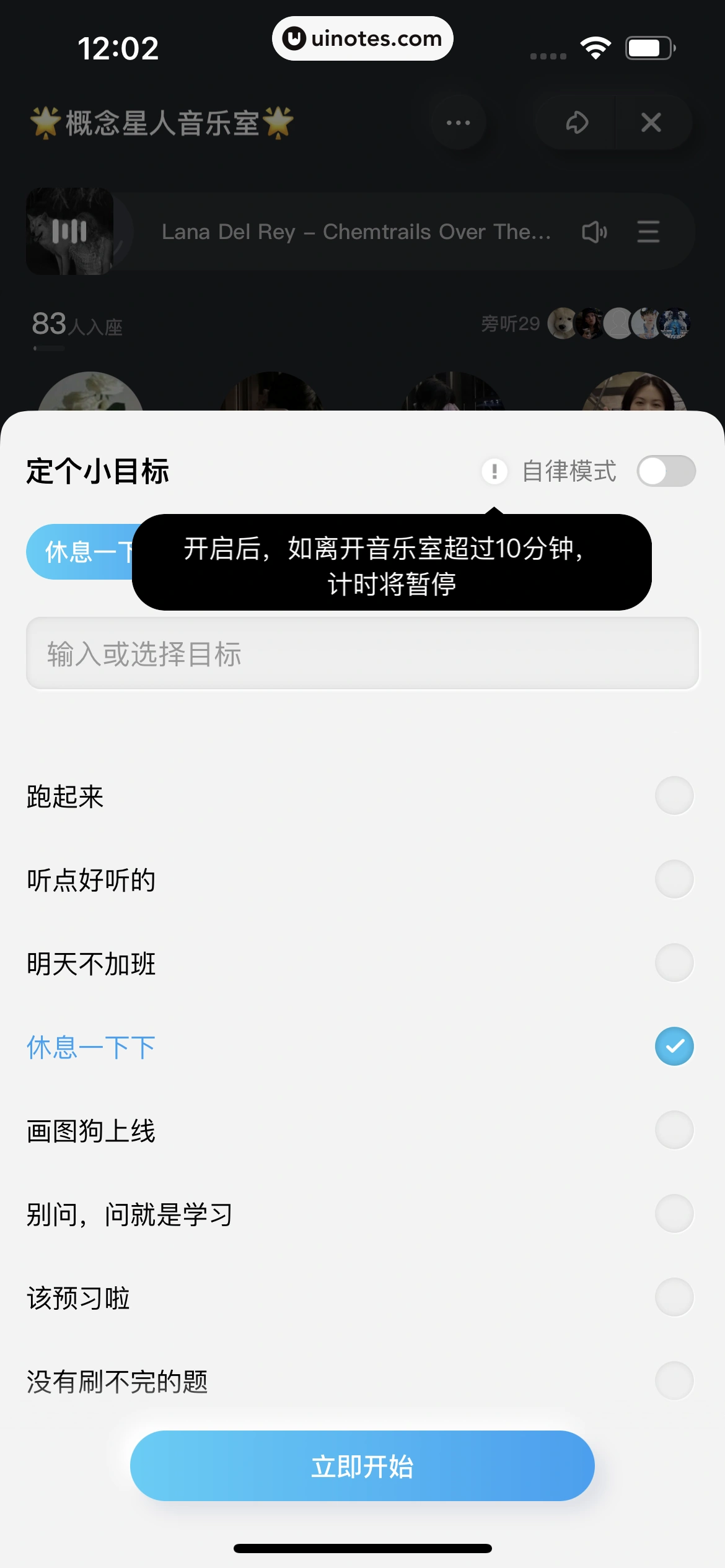Tap the uinotes.com logo badge
The image size is (725, 1568).
(x=362, y=38)
